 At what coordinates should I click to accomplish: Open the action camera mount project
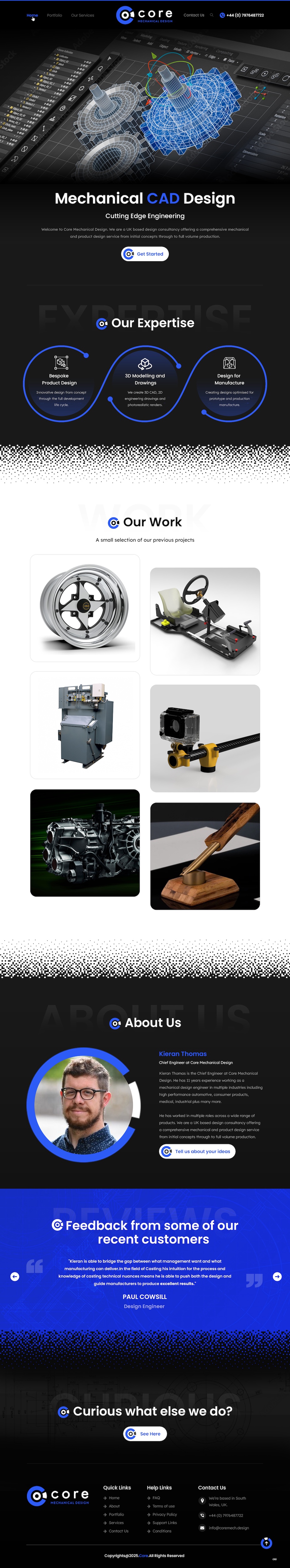pyautogui.click(x=205, y=738)
